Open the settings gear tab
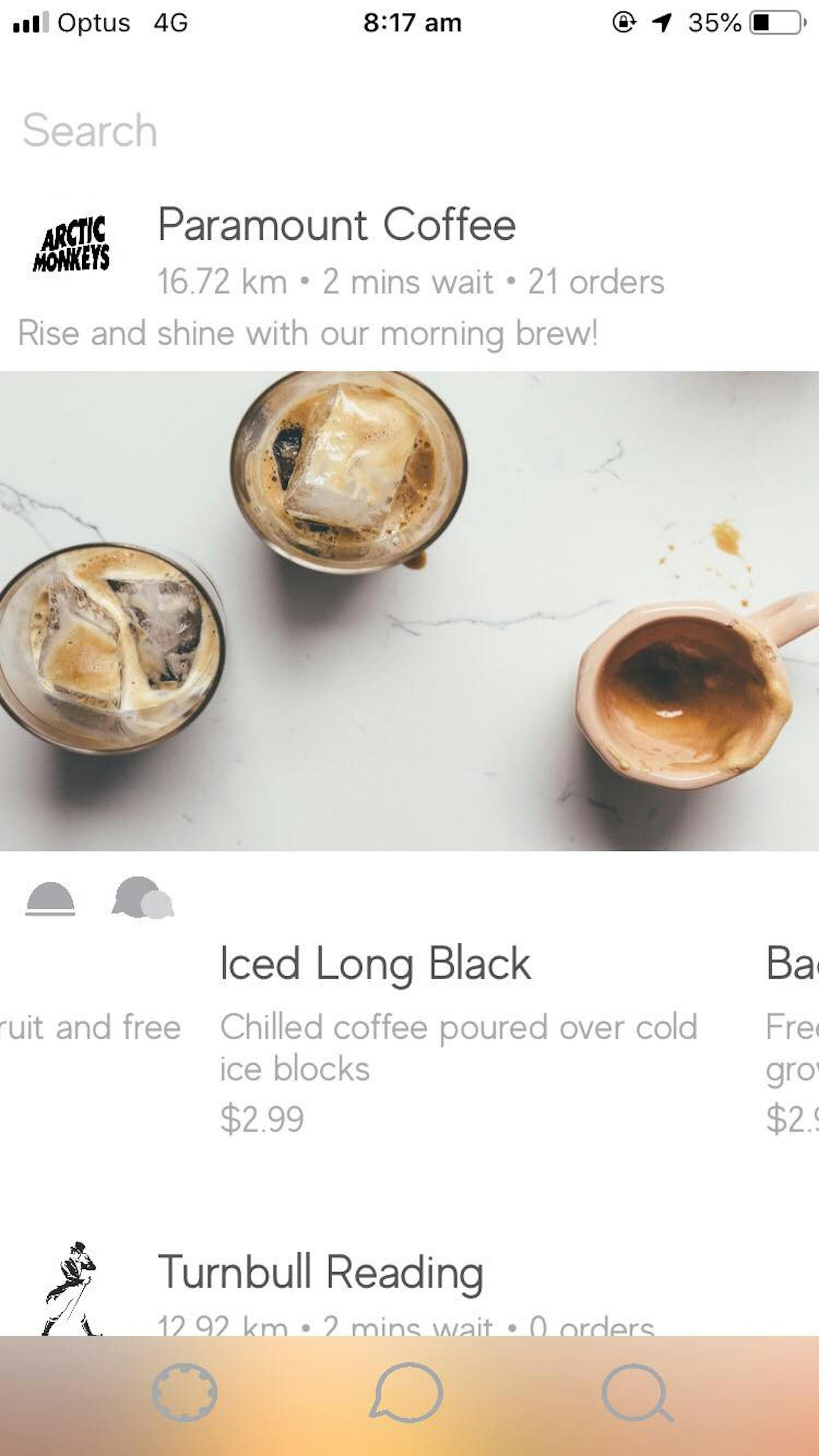The height and width of the screenshot is (1456, 819). (184, 1392)
